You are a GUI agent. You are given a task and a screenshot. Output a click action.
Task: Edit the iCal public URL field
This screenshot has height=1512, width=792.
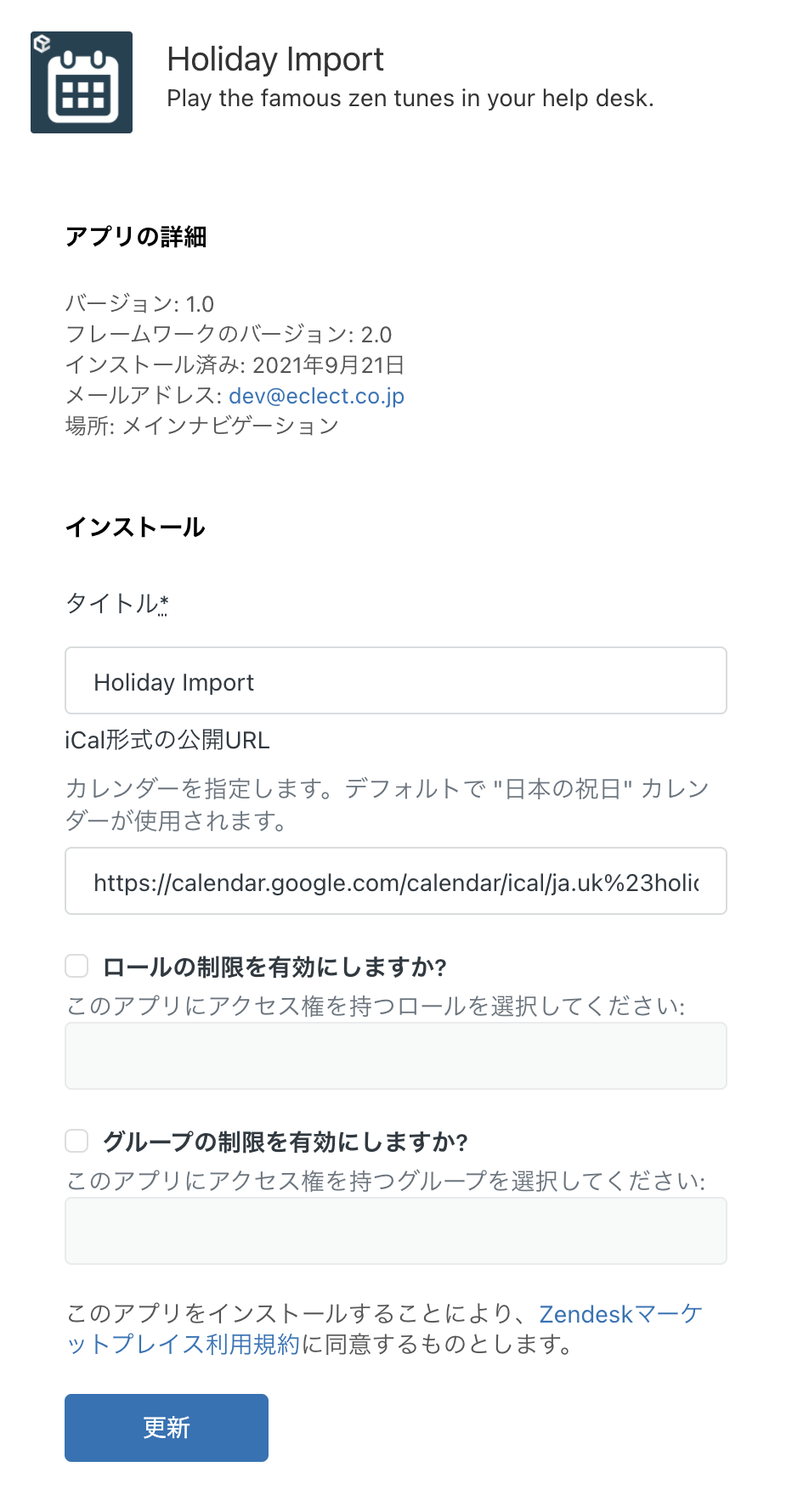(x=396, y=881)
